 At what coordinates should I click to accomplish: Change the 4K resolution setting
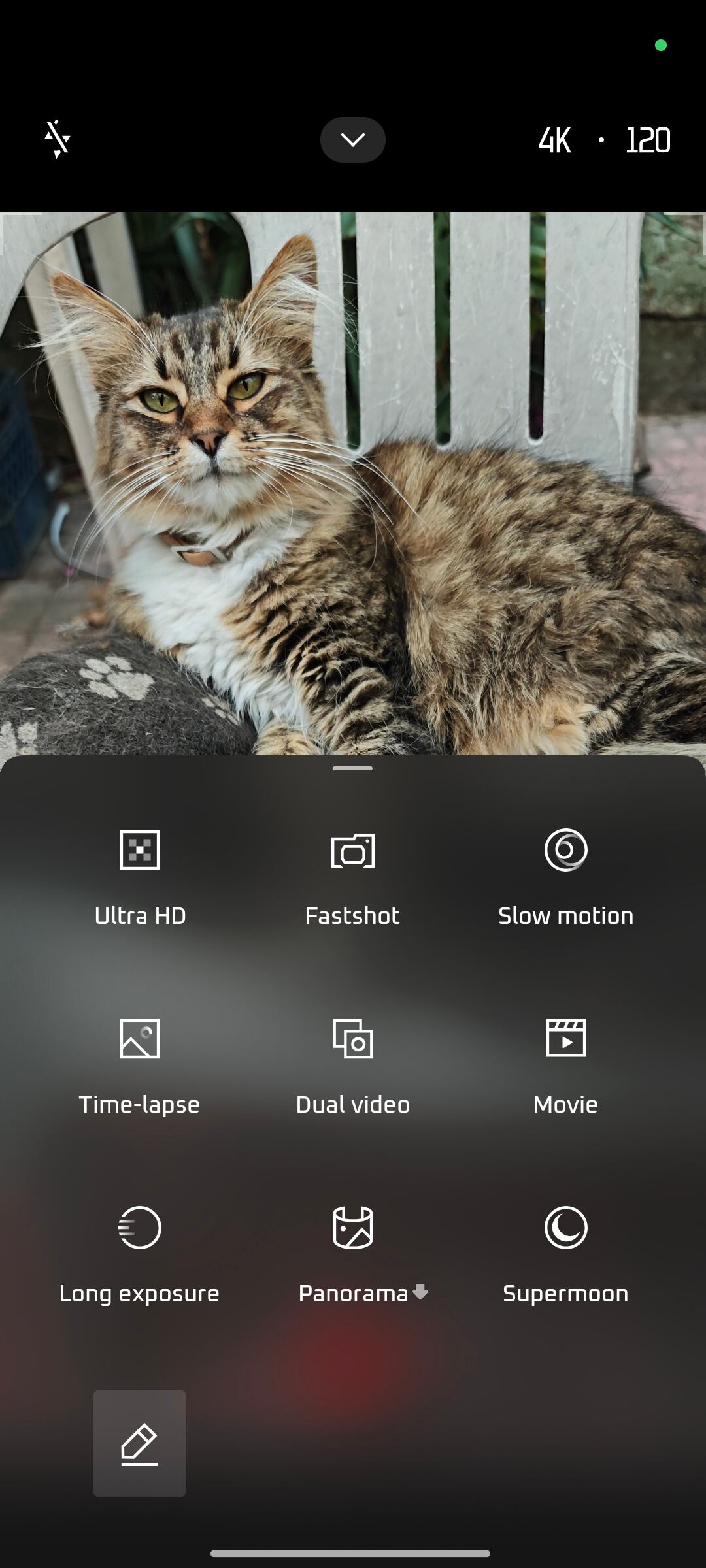[554, 140]
